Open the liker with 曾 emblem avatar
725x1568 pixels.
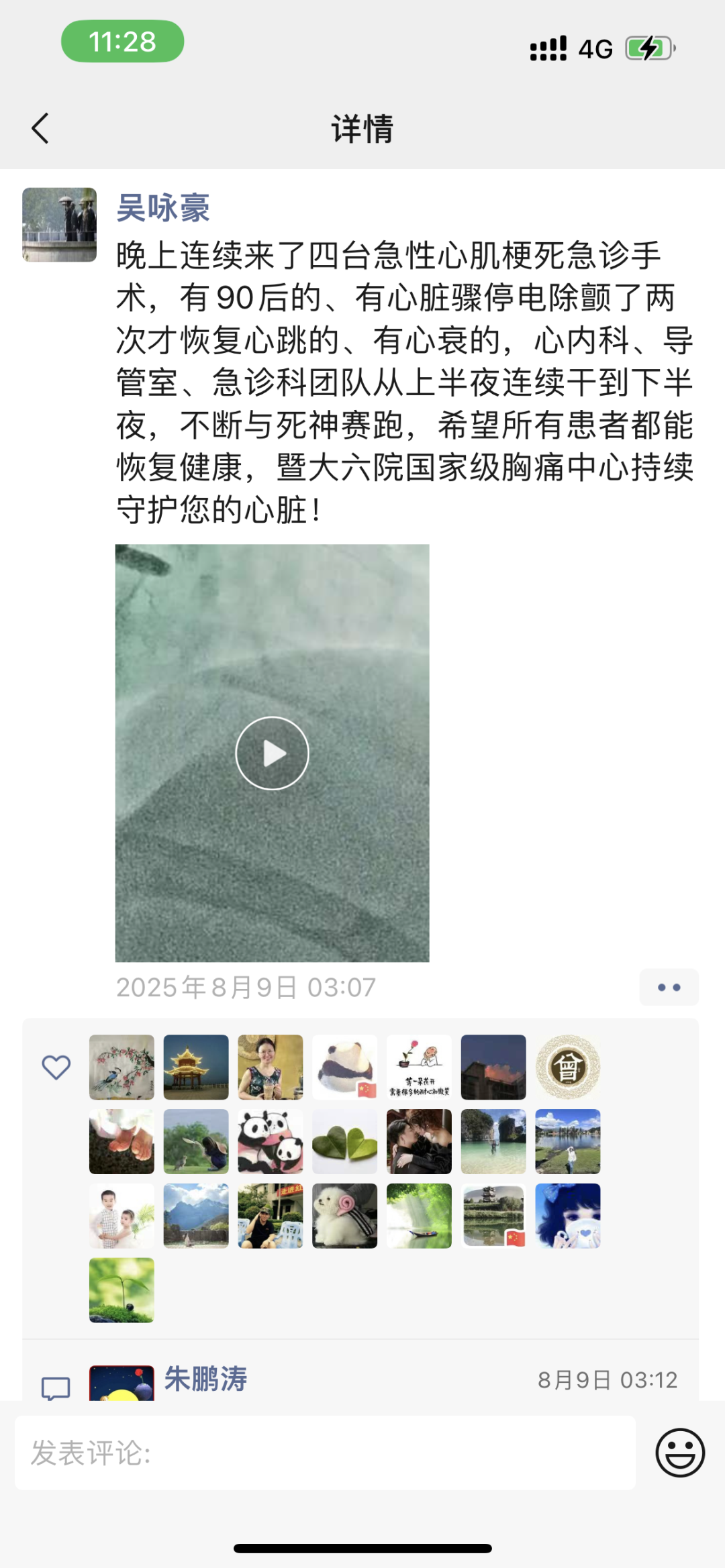point(567,1067)
